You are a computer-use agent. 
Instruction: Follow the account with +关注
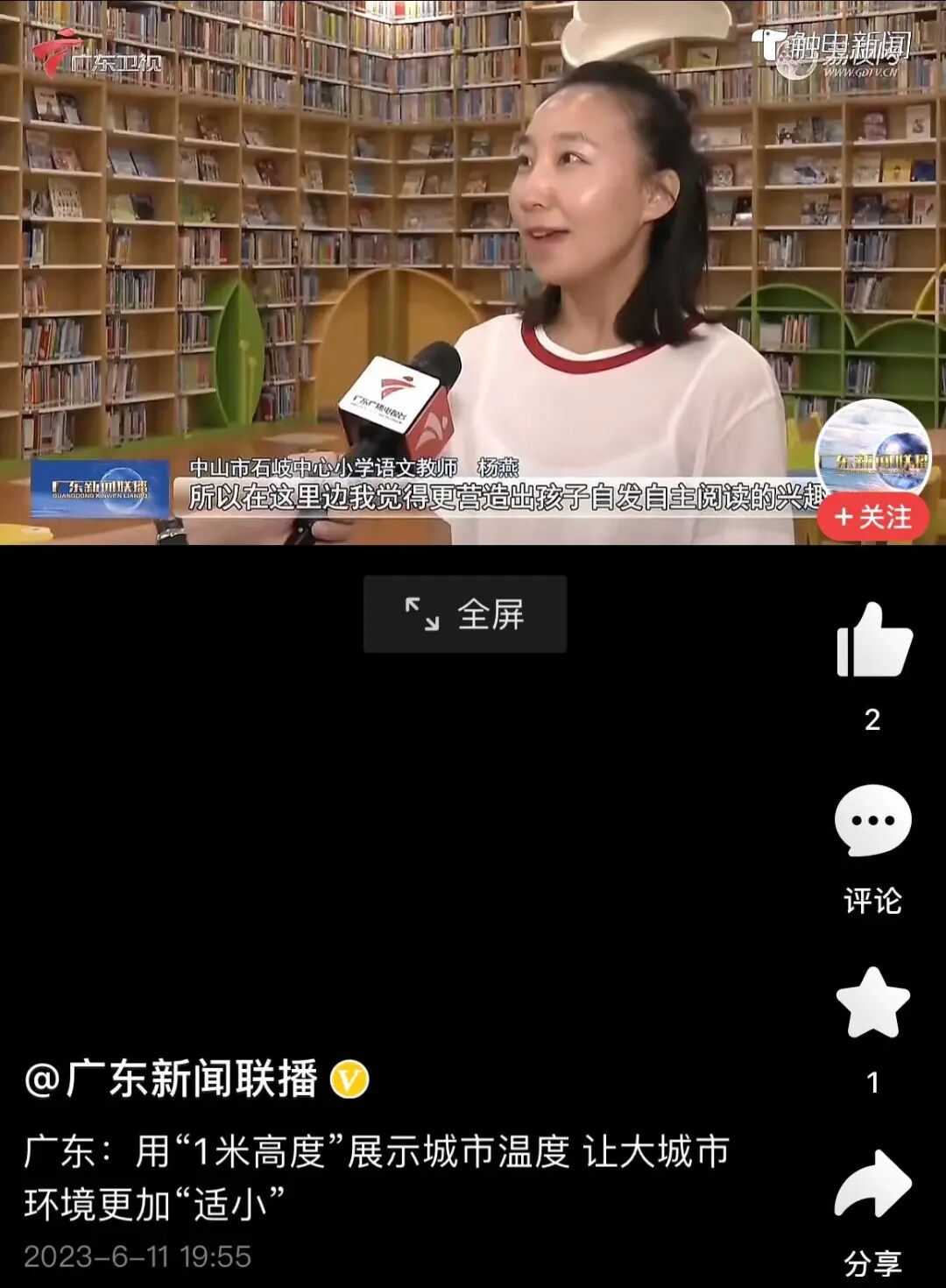coord(872,517)
